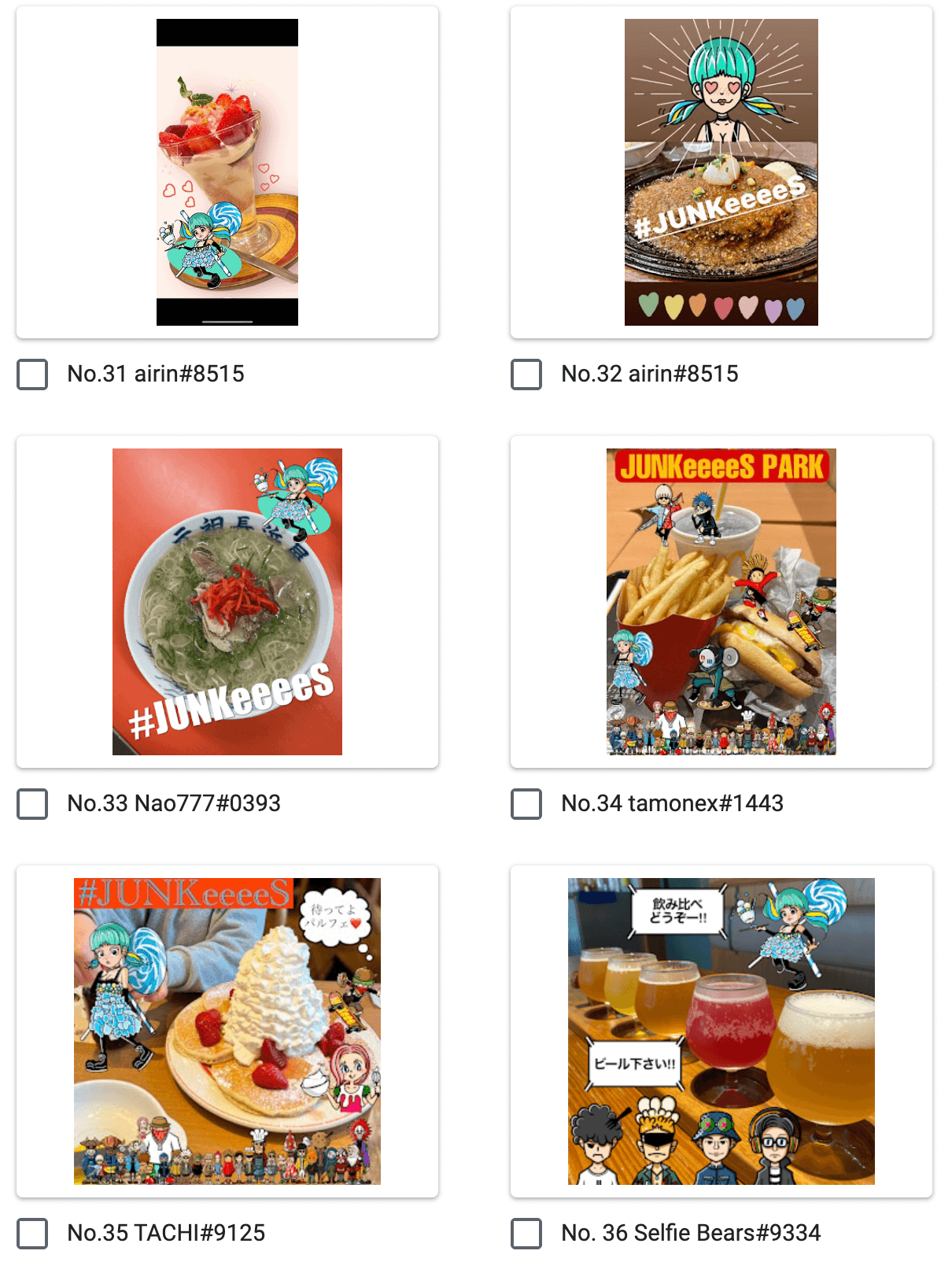Tick the No.33 Nao777#0393 checkbox
This screenshot has width=952, height=1284.
click(33, 804)
